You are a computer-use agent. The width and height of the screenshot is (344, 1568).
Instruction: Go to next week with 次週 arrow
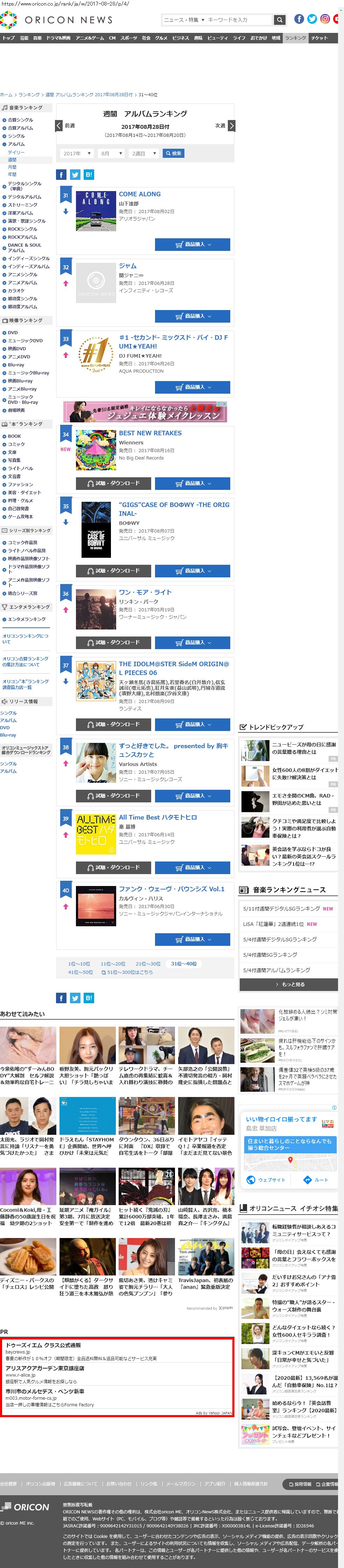231,125
